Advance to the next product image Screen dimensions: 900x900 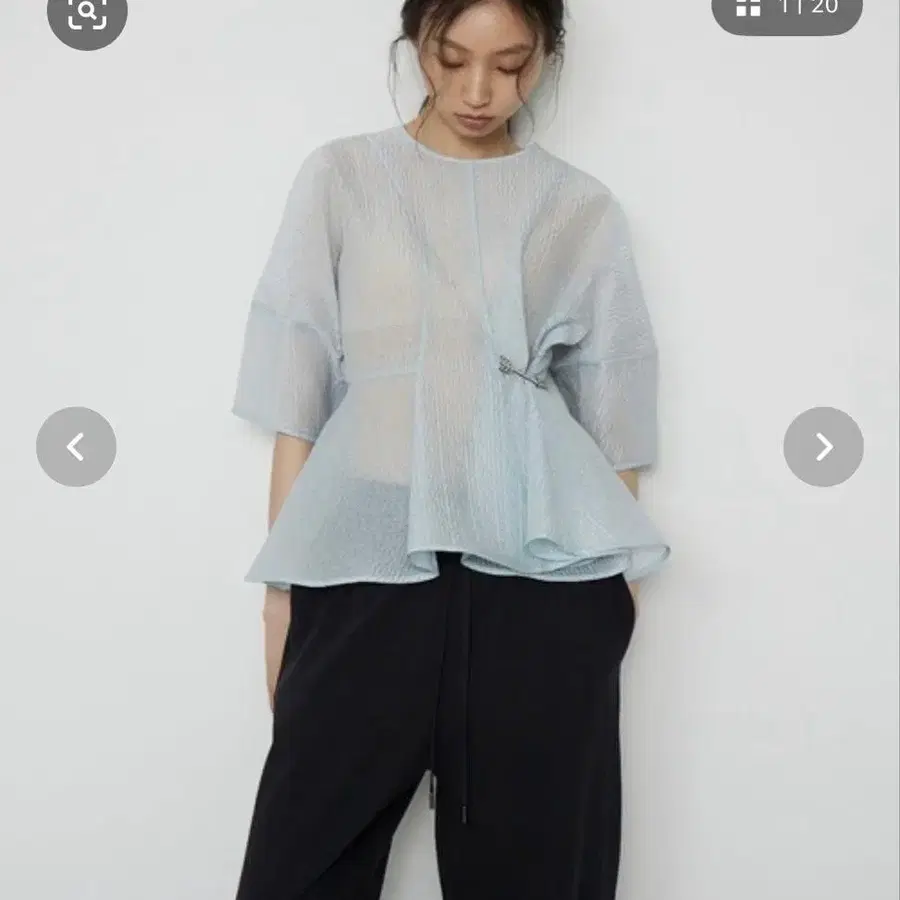coord(824,447)
